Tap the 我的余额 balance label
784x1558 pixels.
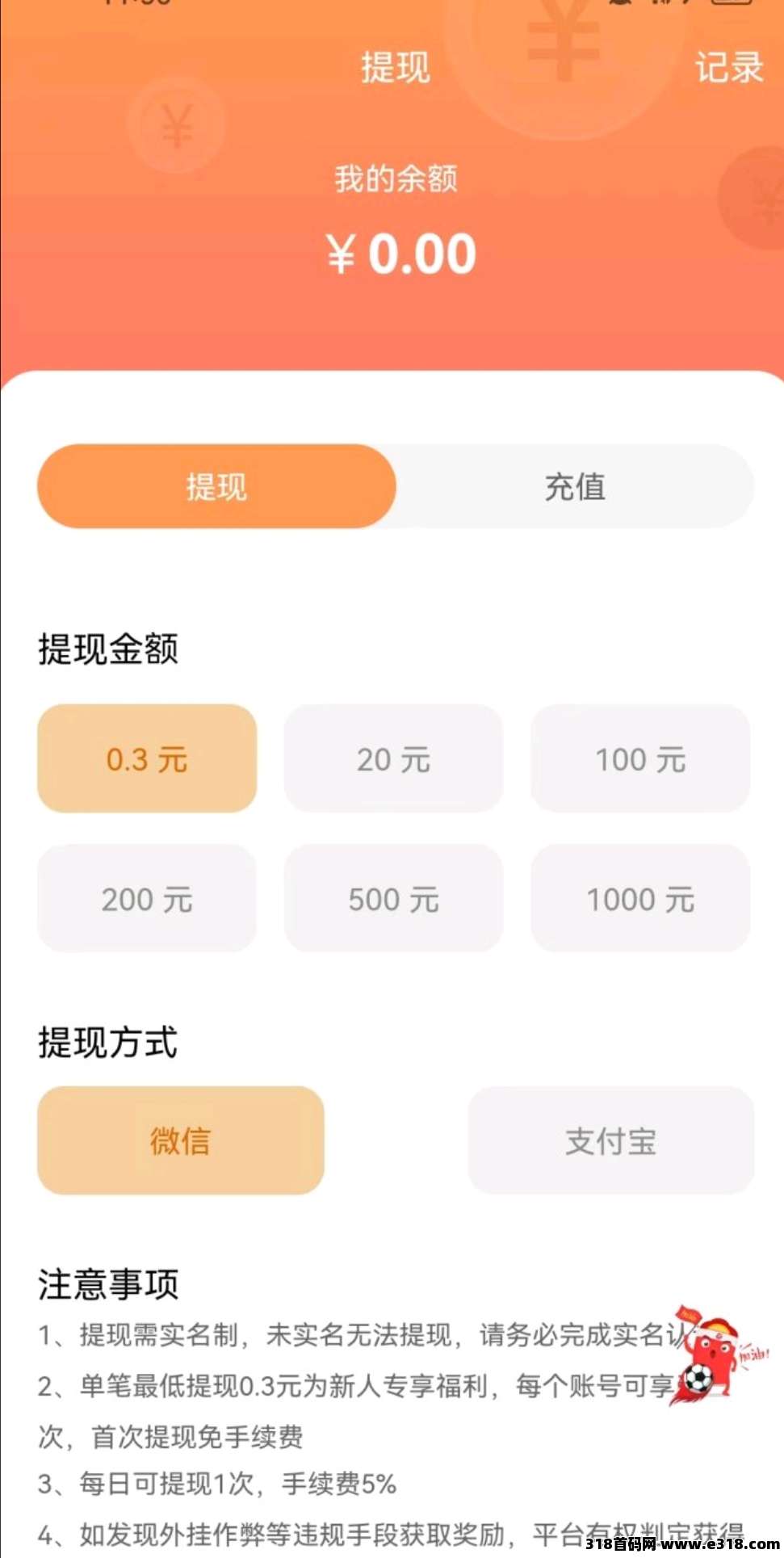(x=393, y=179)
